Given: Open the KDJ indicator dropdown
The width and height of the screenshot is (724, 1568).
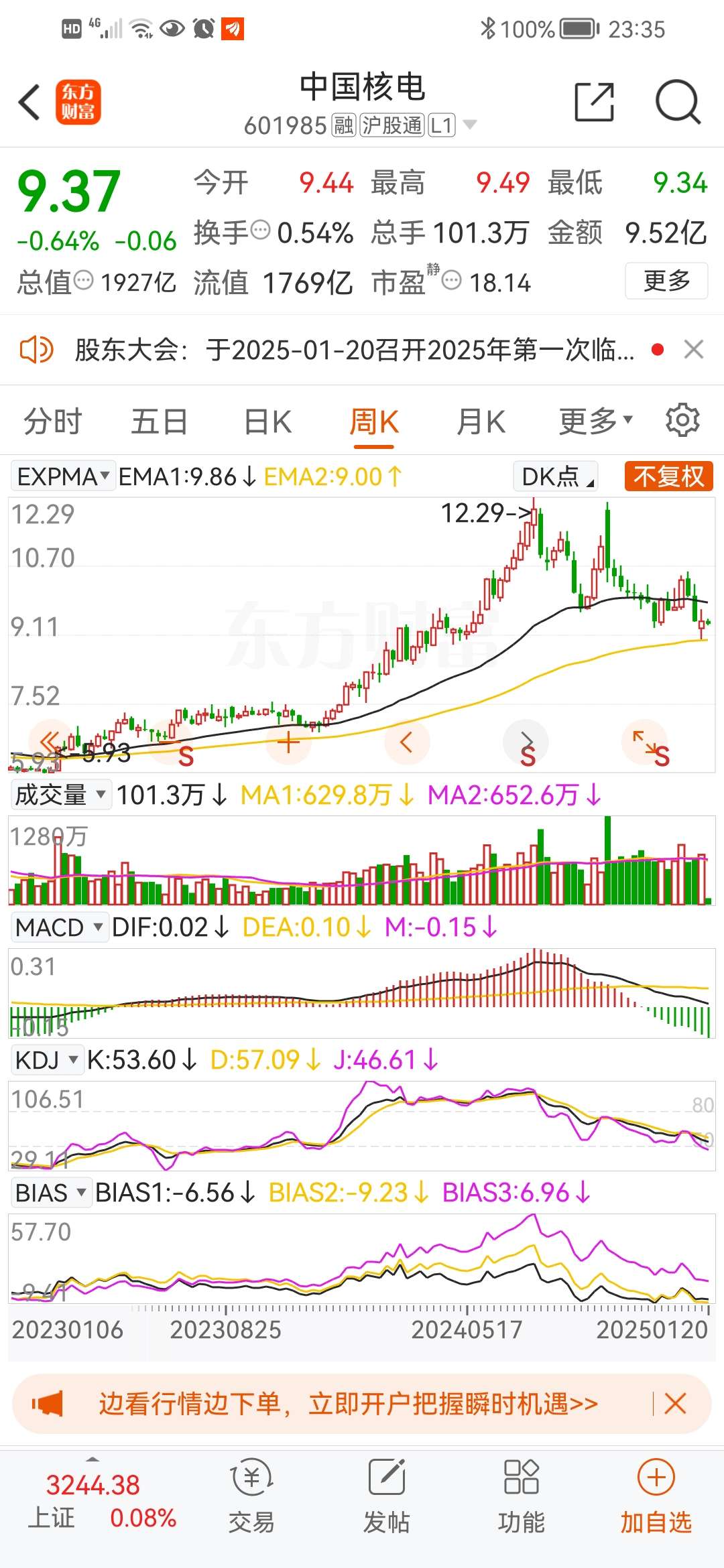Looking at the screenshot, I should pyautogui.click(x=47, y=1060).
